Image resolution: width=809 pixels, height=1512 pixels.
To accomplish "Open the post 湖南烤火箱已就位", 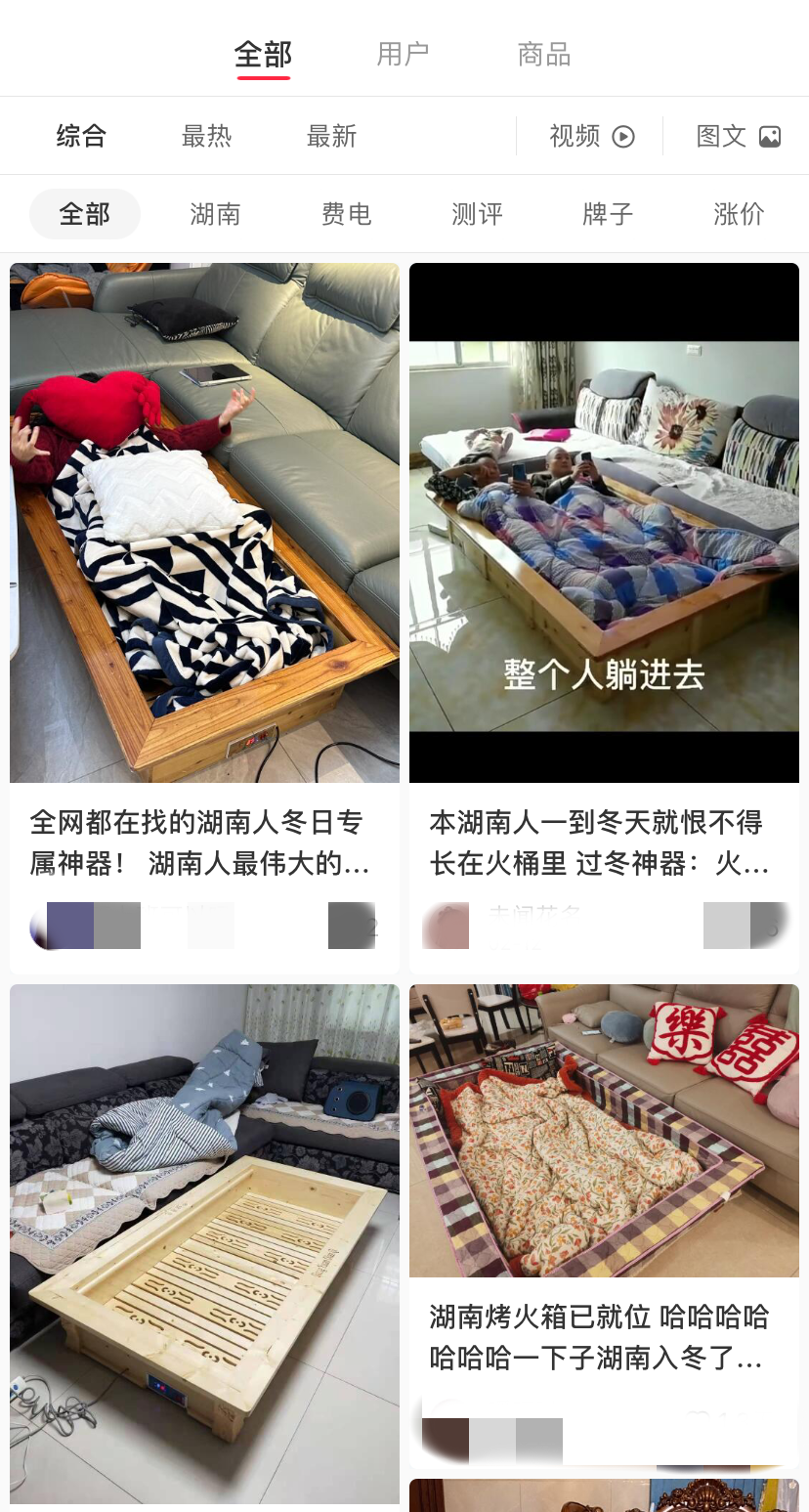I will 604,1226.
